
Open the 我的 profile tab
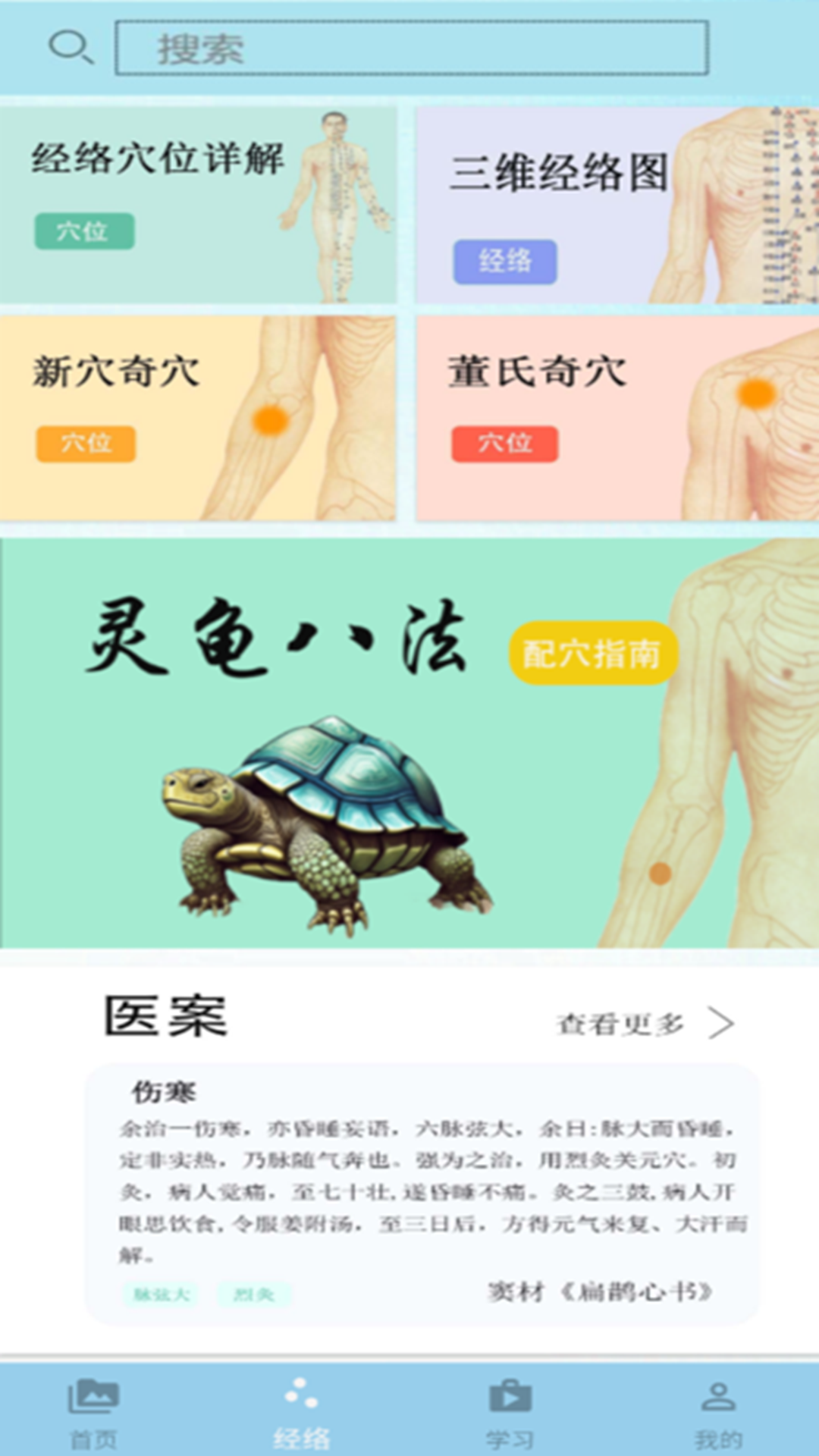click(717, 1412)
